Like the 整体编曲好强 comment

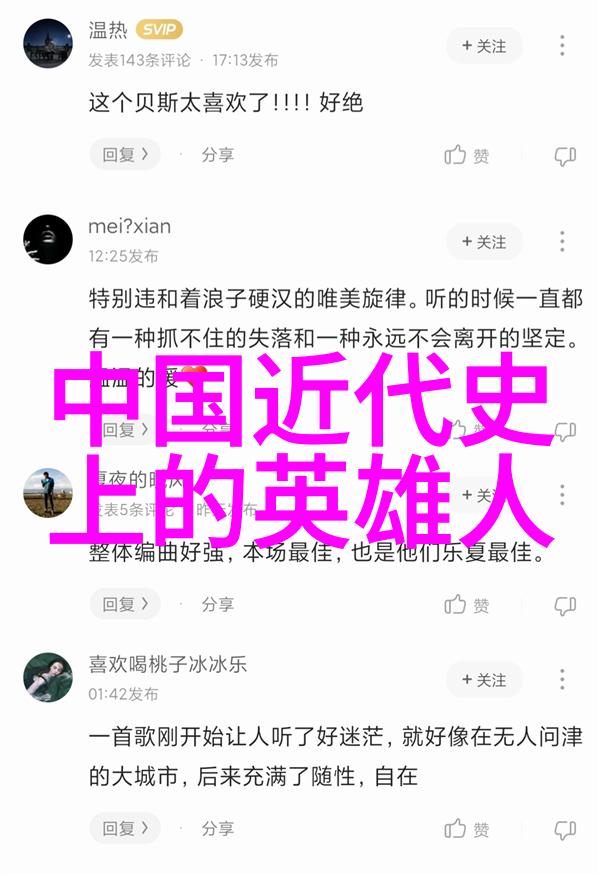click(467, 604)
